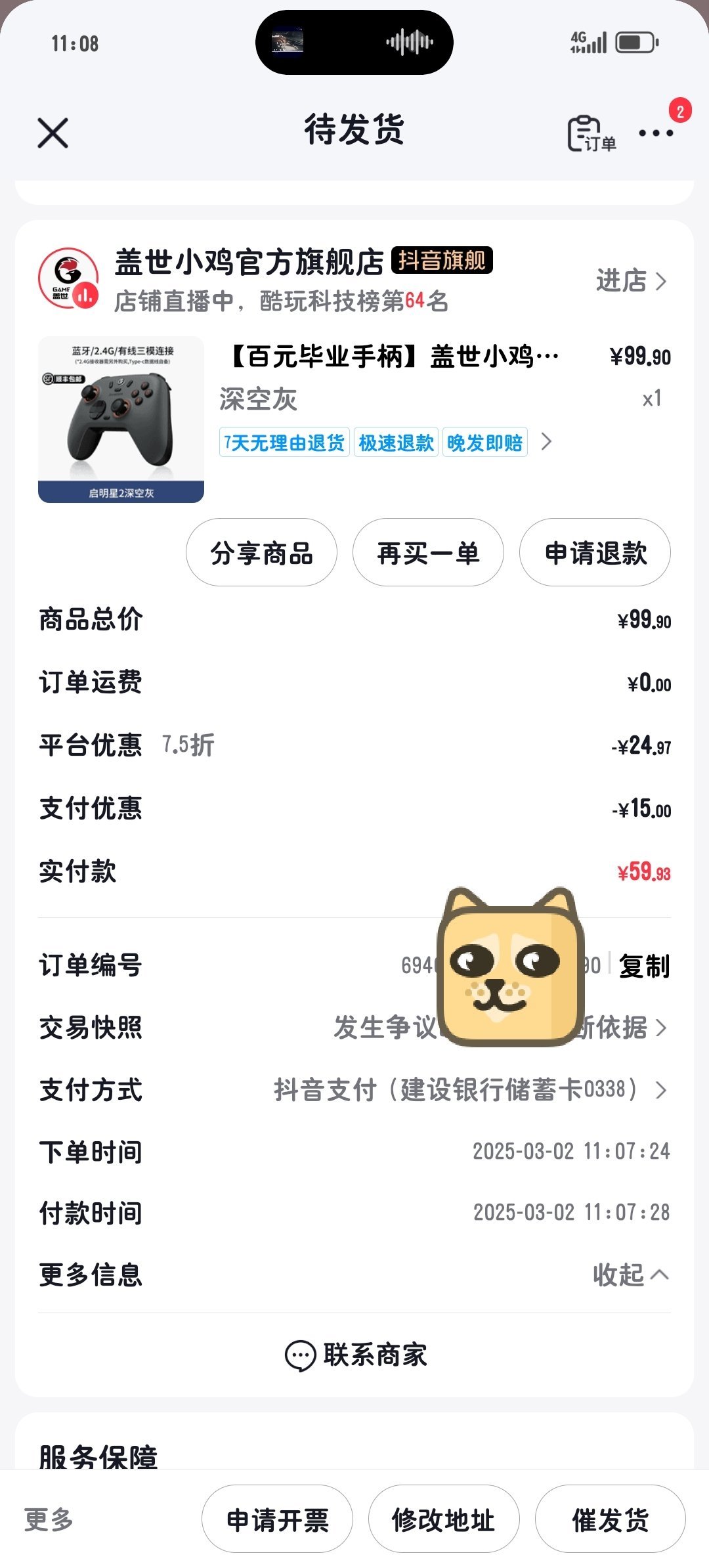709x1568 pixels.
Task: Select 修改地址 to change address
Action: 444,1519
